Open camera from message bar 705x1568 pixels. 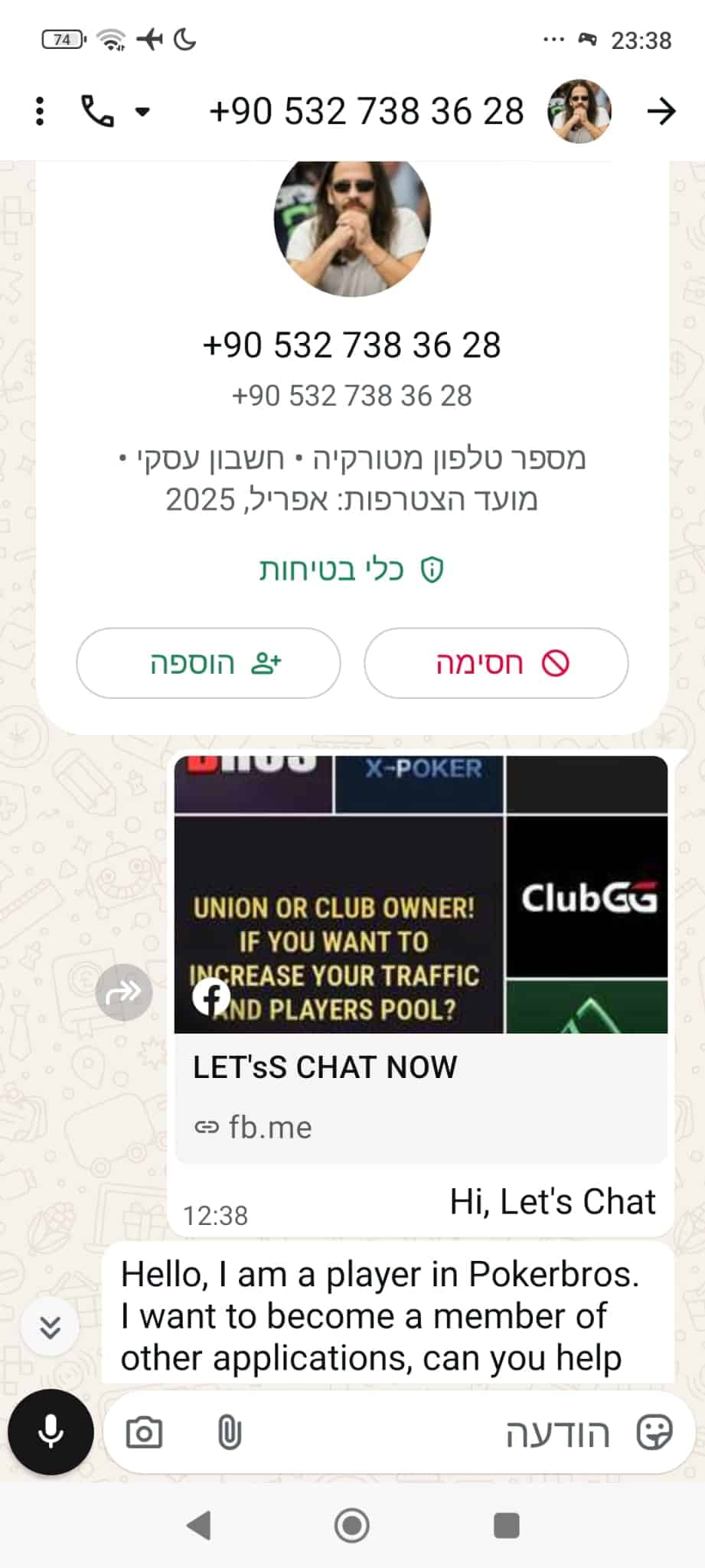click(144, 1432)
